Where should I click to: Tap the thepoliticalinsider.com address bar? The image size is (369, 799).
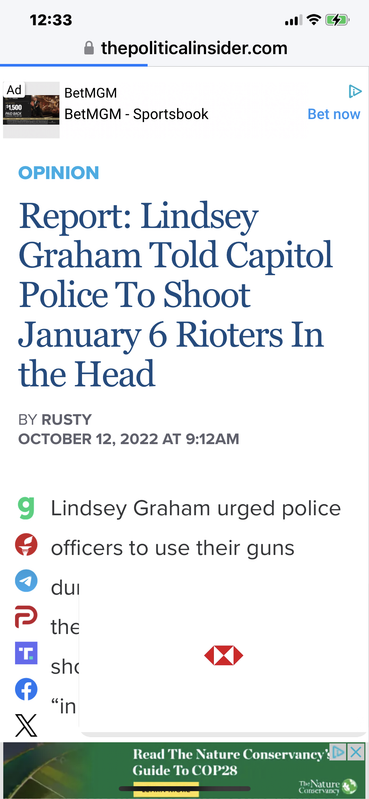185,48
